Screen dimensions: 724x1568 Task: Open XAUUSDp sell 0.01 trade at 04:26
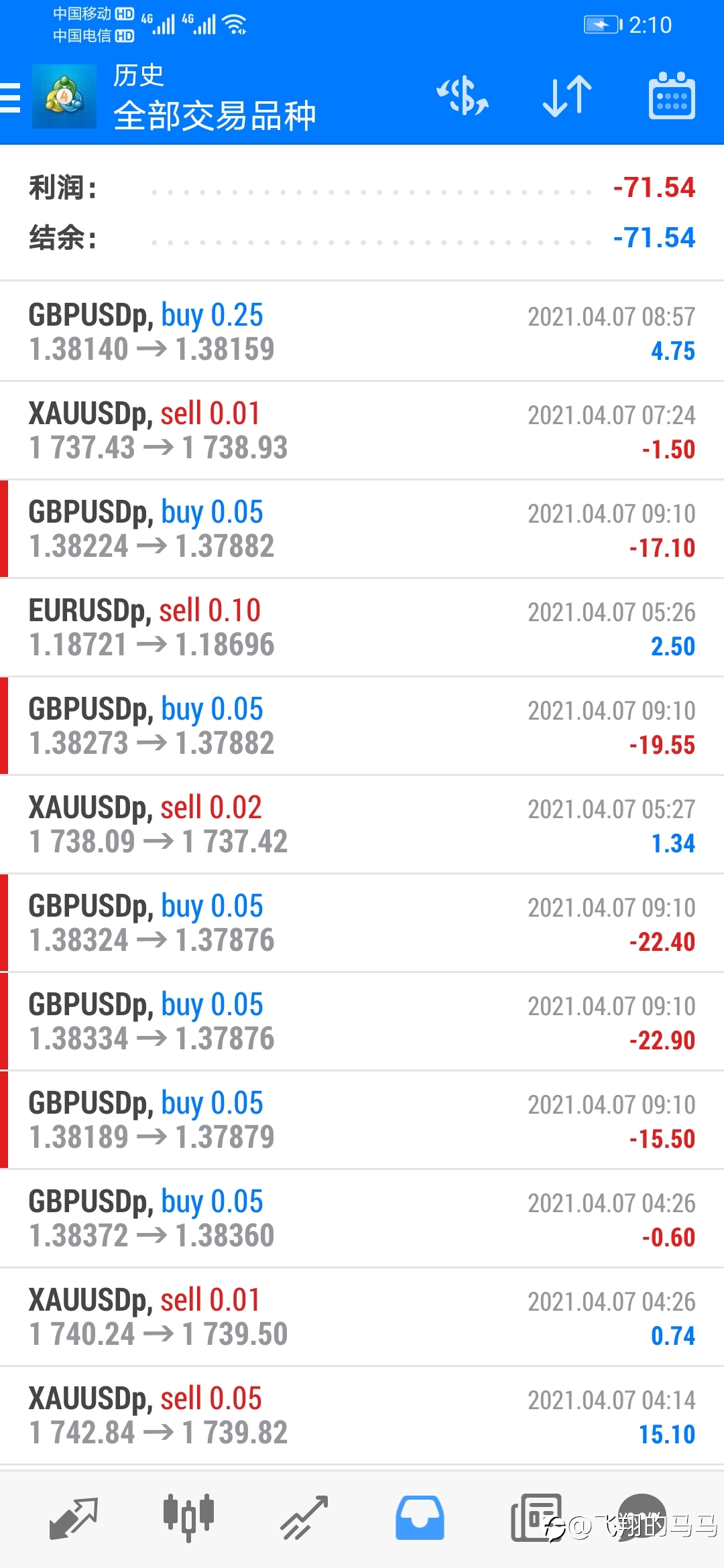pos(362,1317)
